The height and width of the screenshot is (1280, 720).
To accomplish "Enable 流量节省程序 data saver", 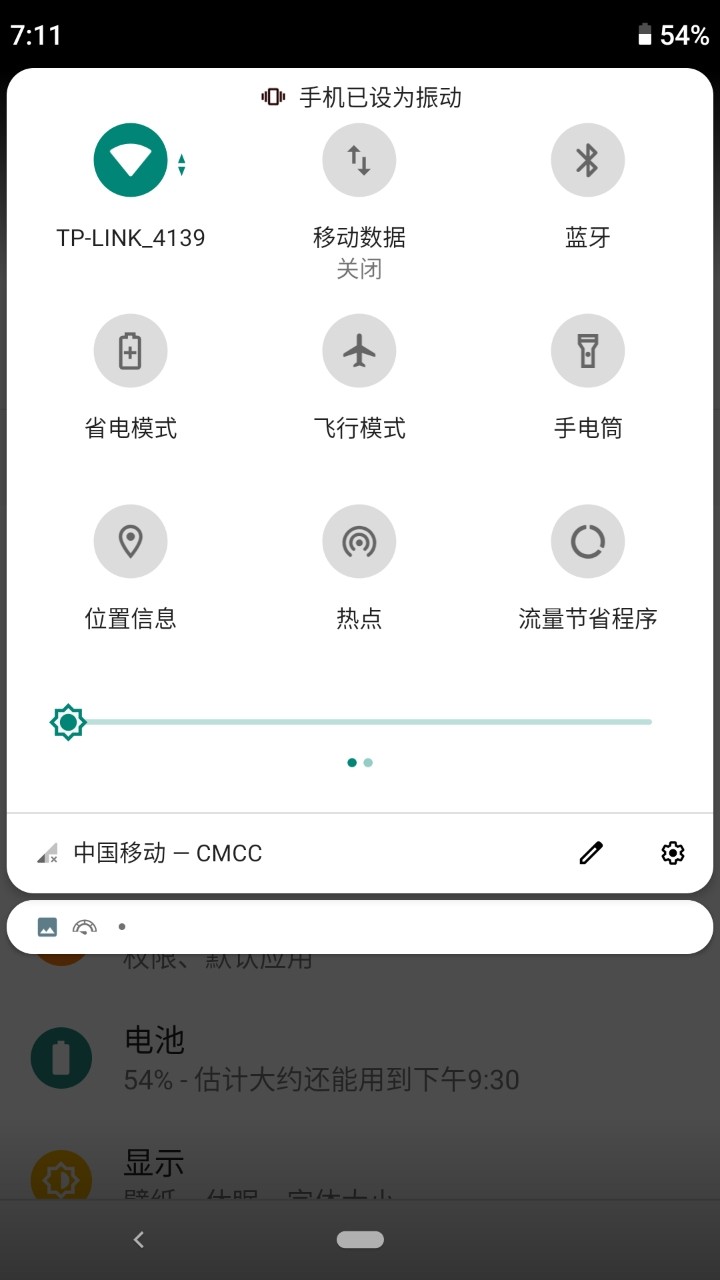I will click(x=588, y=540).
